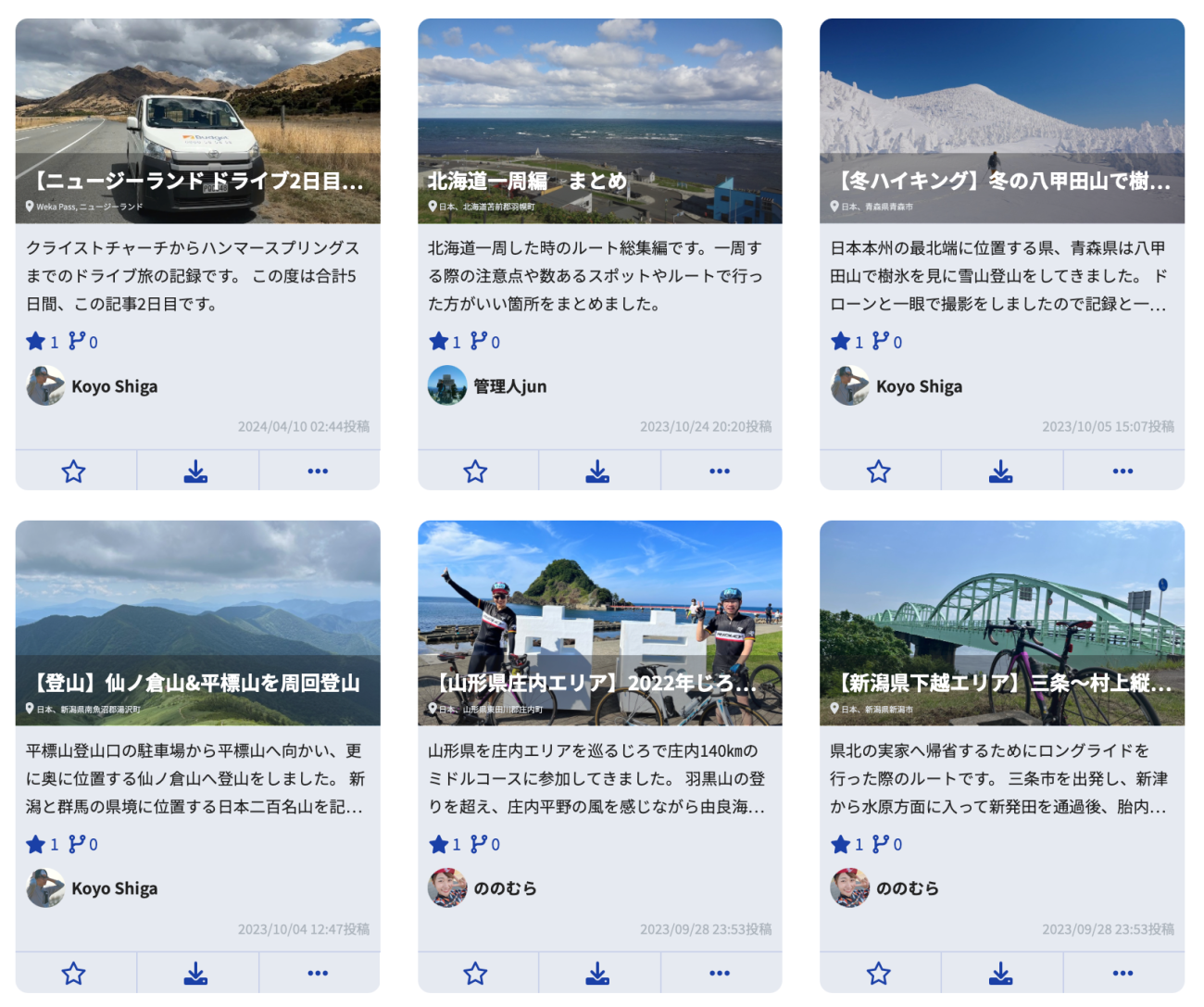Favorite the 北海道一周編 まとめ post
This screenshot has width=1204, height=1007.
[x=476, y=472]
